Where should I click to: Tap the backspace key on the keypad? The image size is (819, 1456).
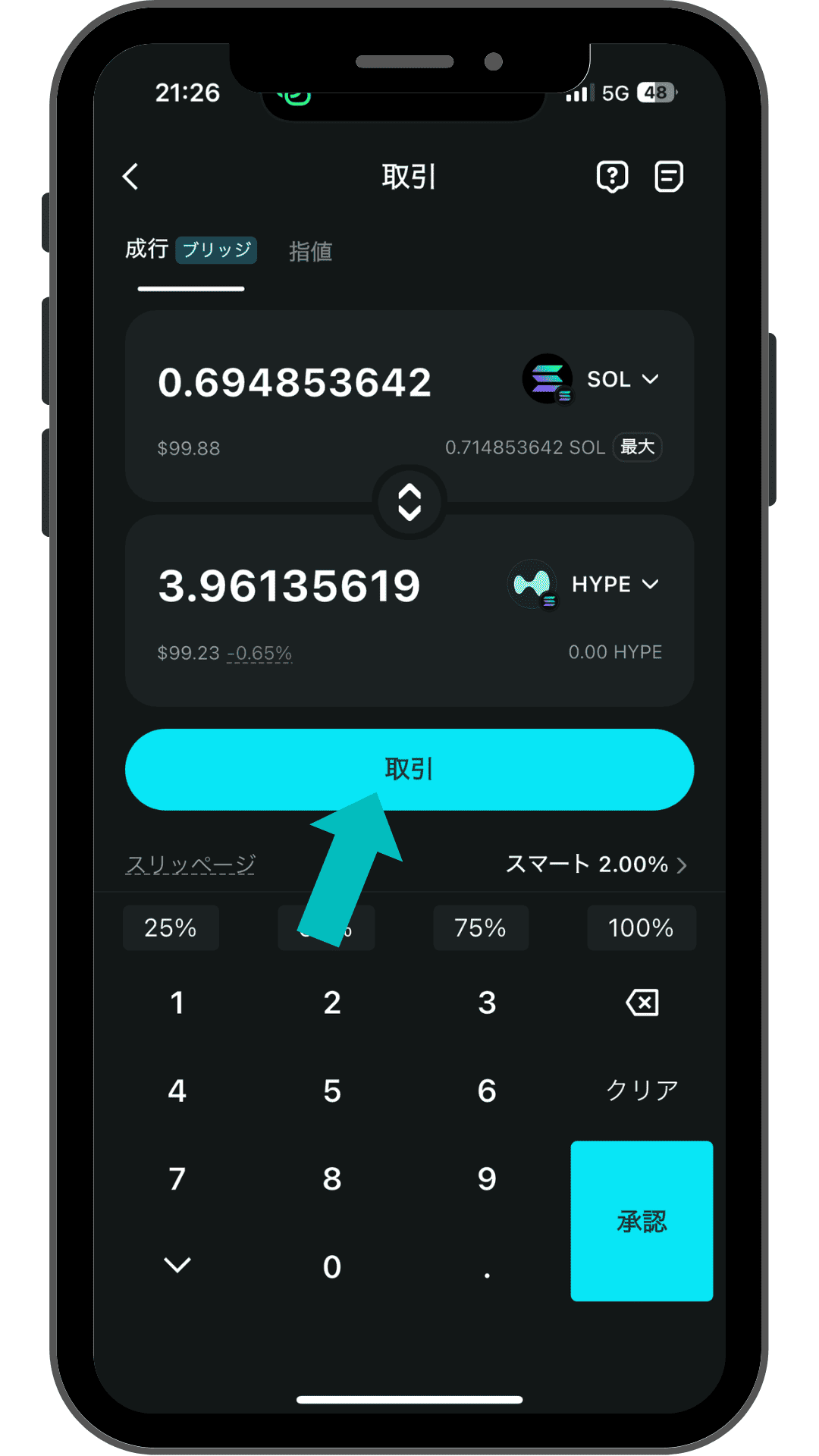pyautogui.click(x=642, y=1003)
